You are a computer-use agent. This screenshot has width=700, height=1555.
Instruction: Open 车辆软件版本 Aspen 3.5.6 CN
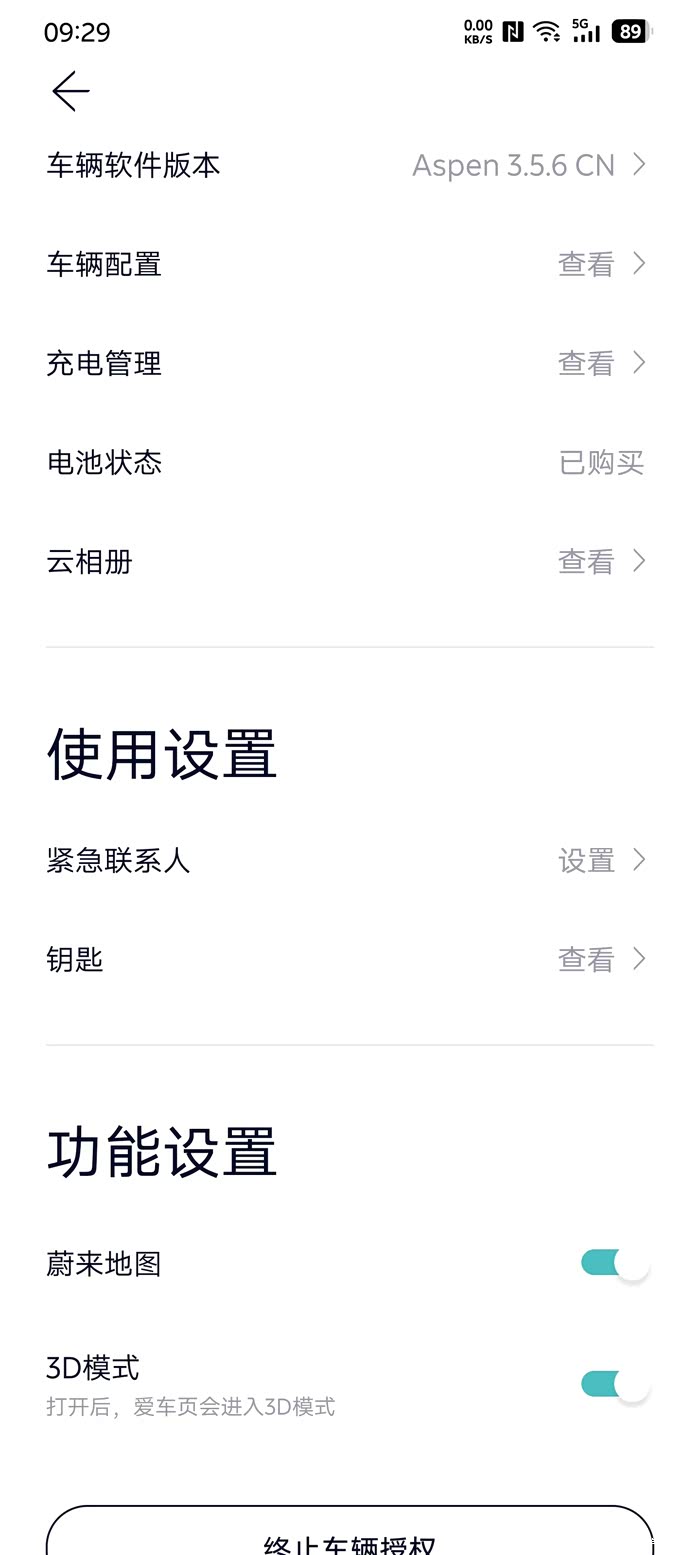pyautogui.click(x=349, y=165)
